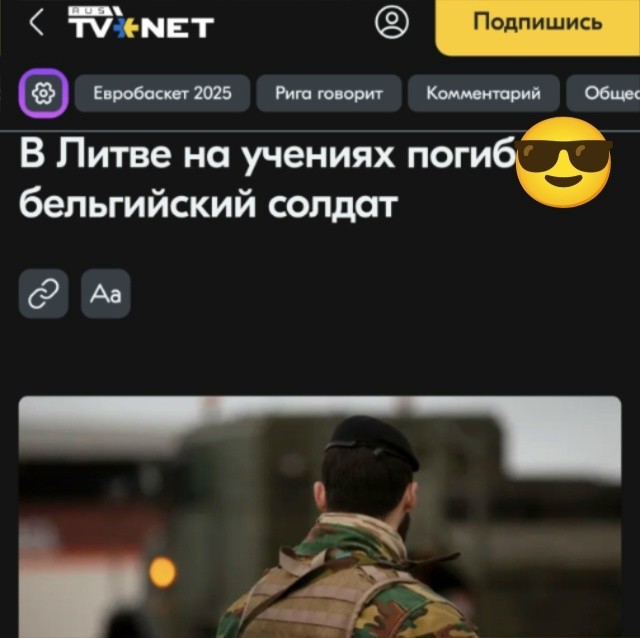Go back using the top-left arrow
The width and height of the screenshot is (640, 638).
[x=36, y=23]
